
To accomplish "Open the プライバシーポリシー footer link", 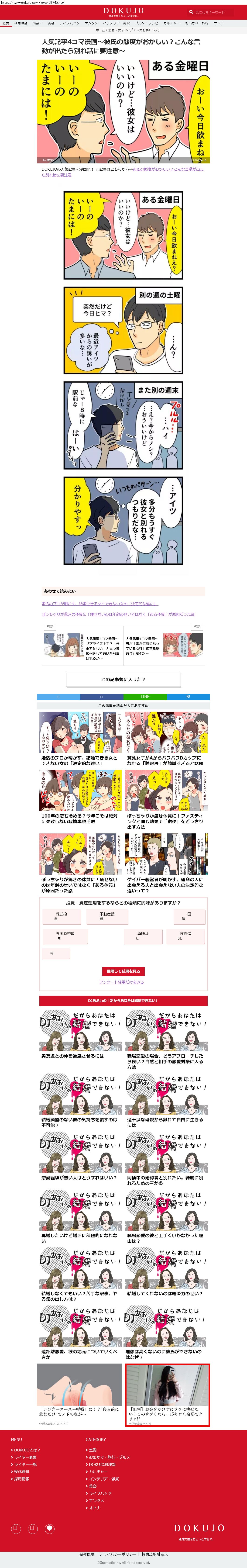I will 117,1554.
